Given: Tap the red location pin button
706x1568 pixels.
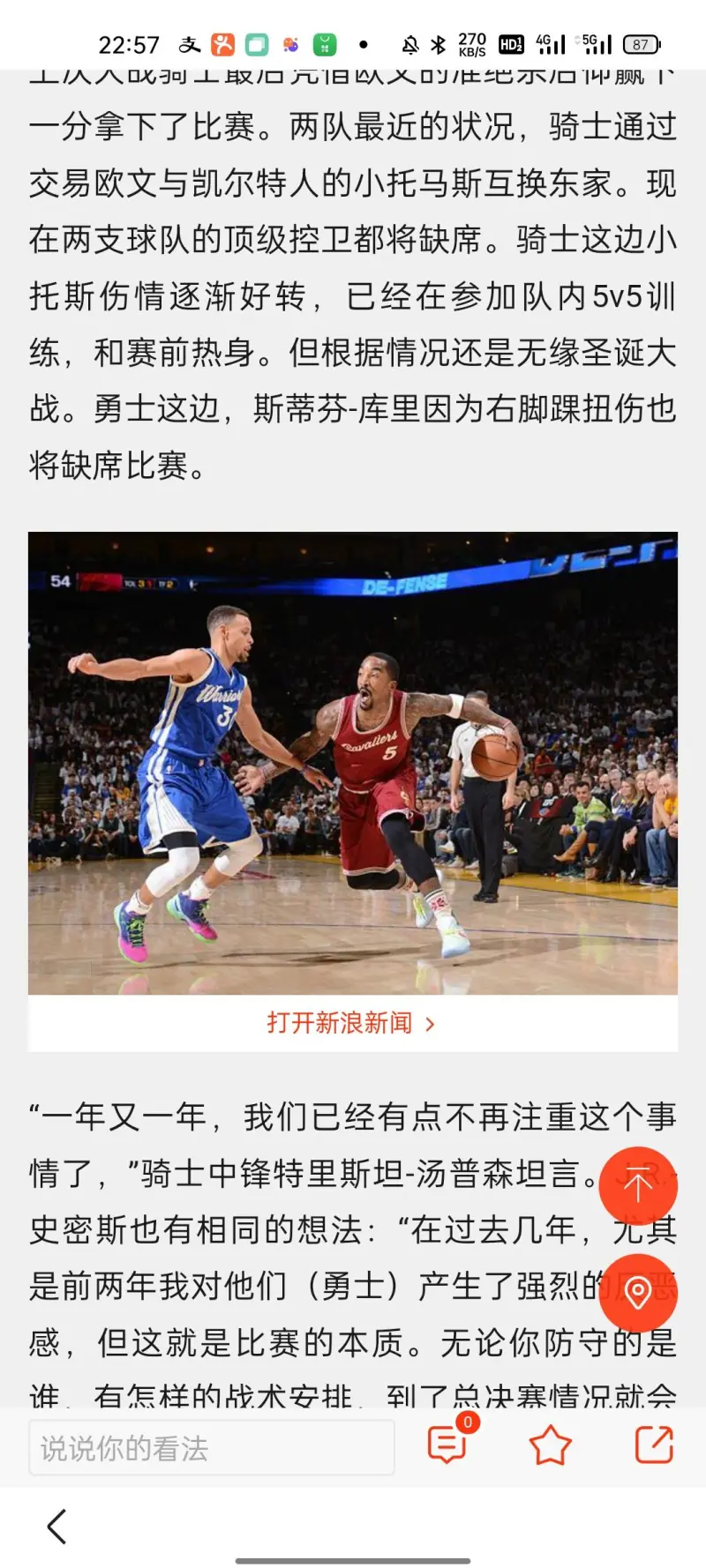Looking at the screenshot, I should (x=638, y=1292).
